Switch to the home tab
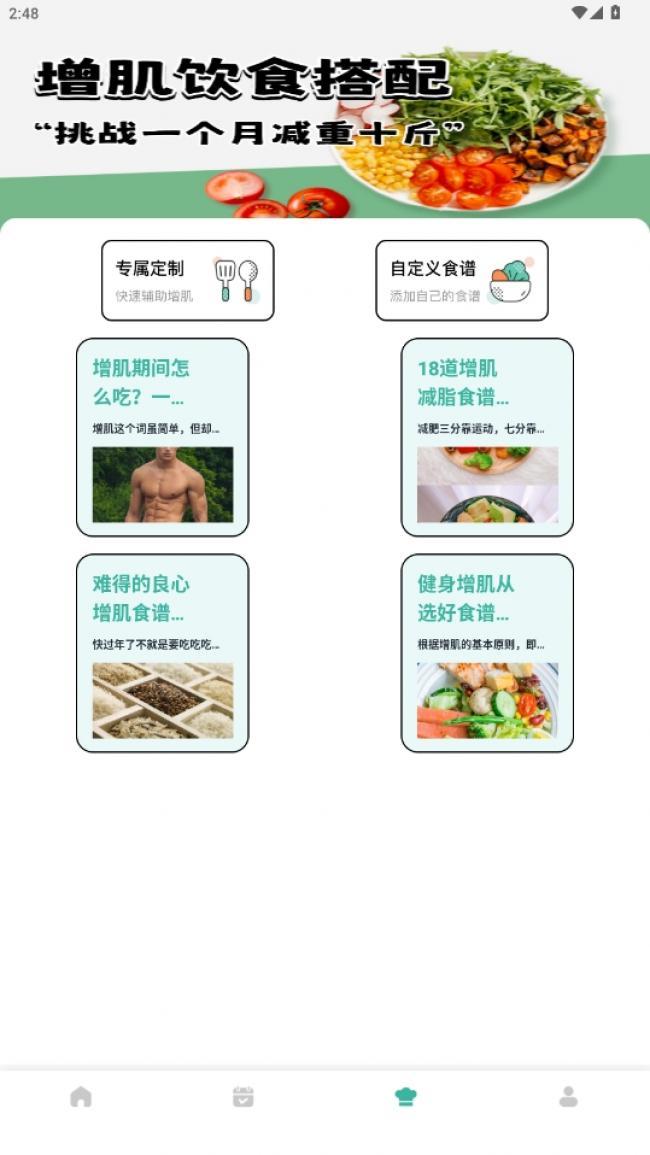Viewport: 650px width, 1155px height. 81,1097
